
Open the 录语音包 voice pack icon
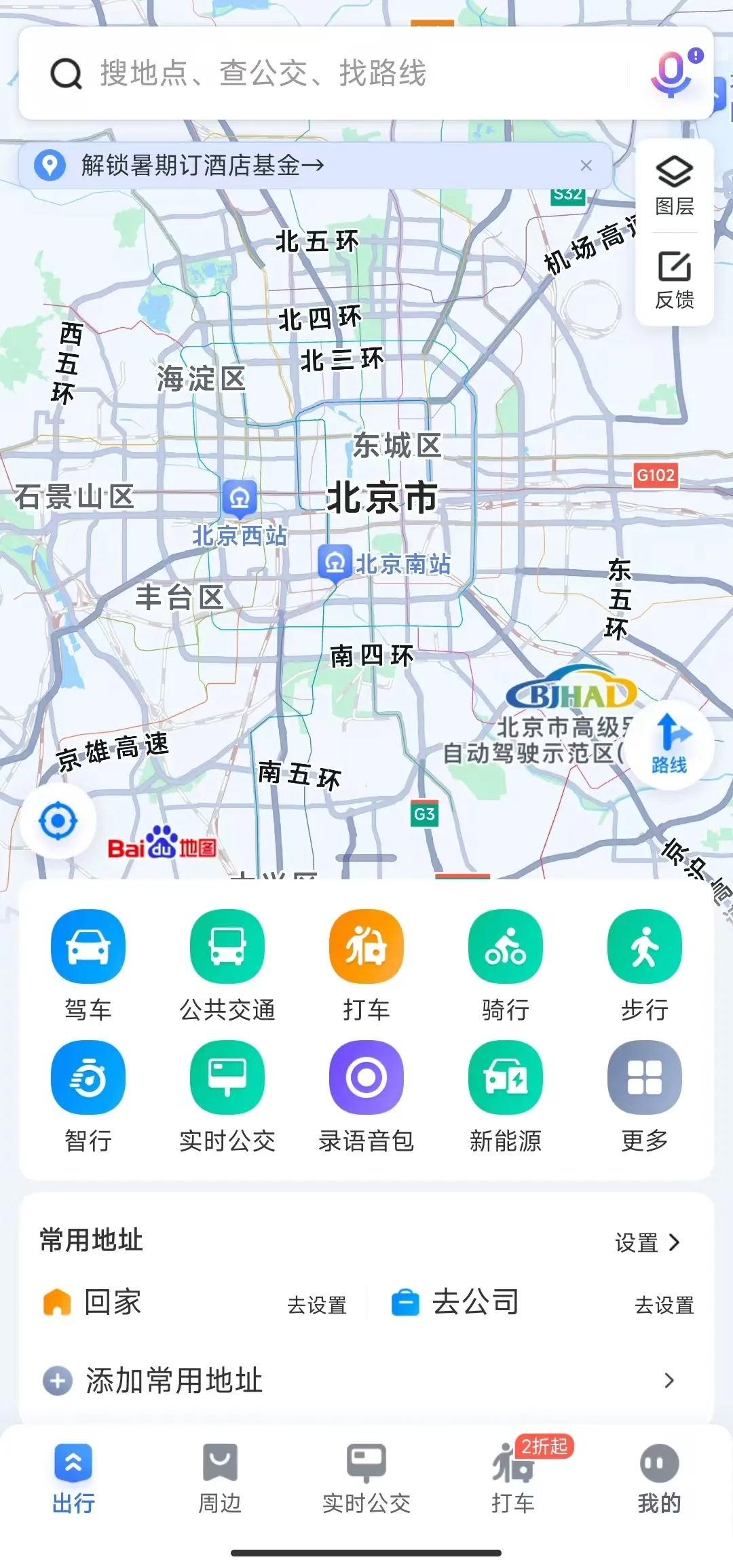coord(366,1077)
